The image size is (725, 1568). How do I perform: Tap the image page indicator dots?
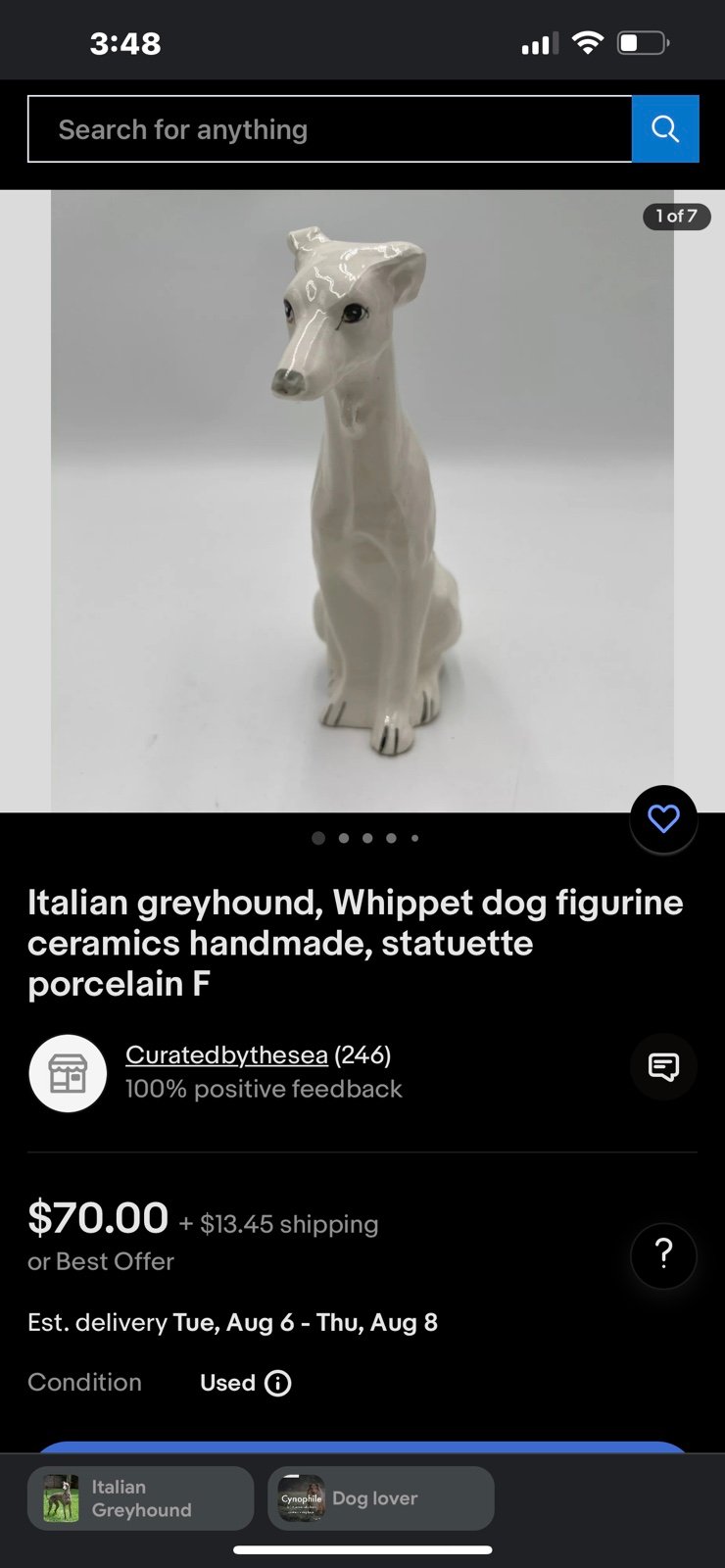pos(365,838)
